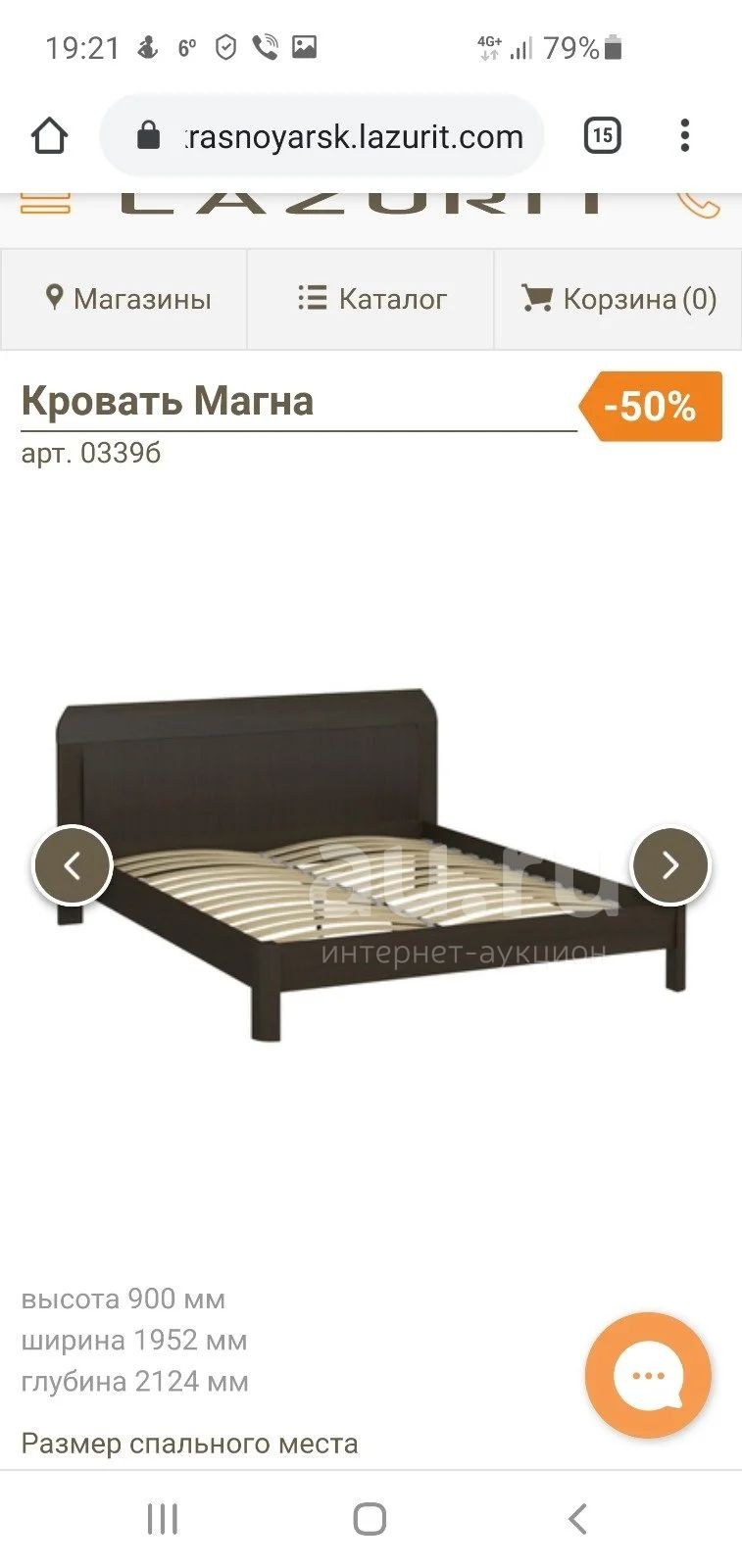Call the store via phone icon

[x=699, y=203]
